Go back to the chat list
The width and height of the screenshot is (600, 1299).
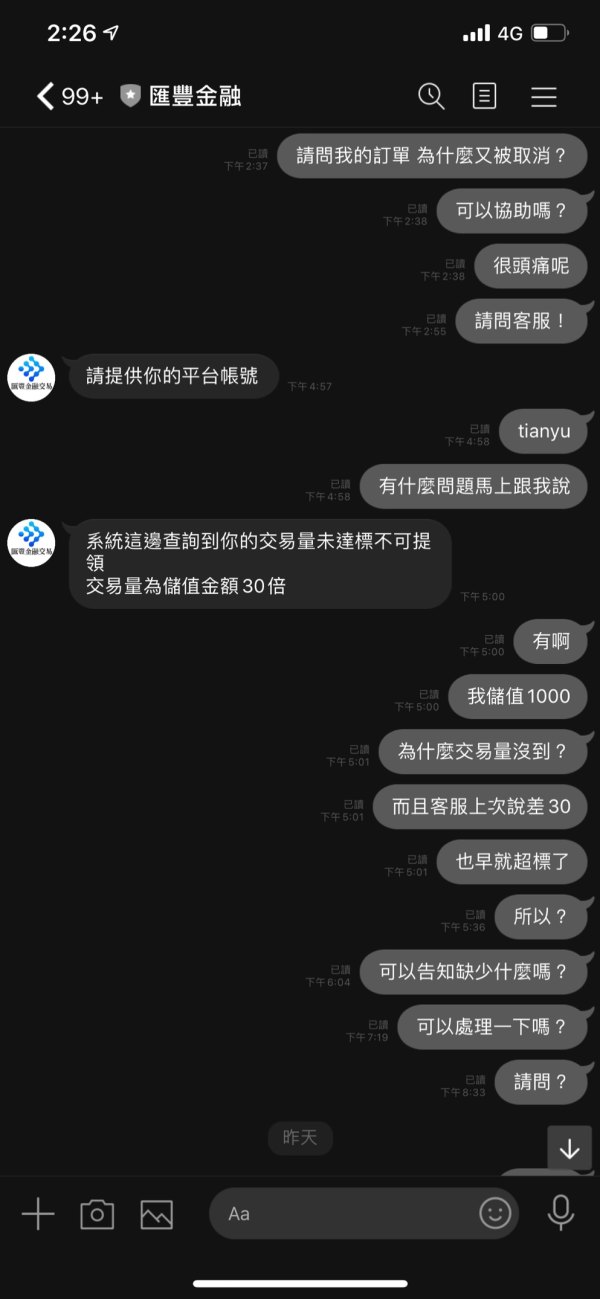(x=46, y=96)
